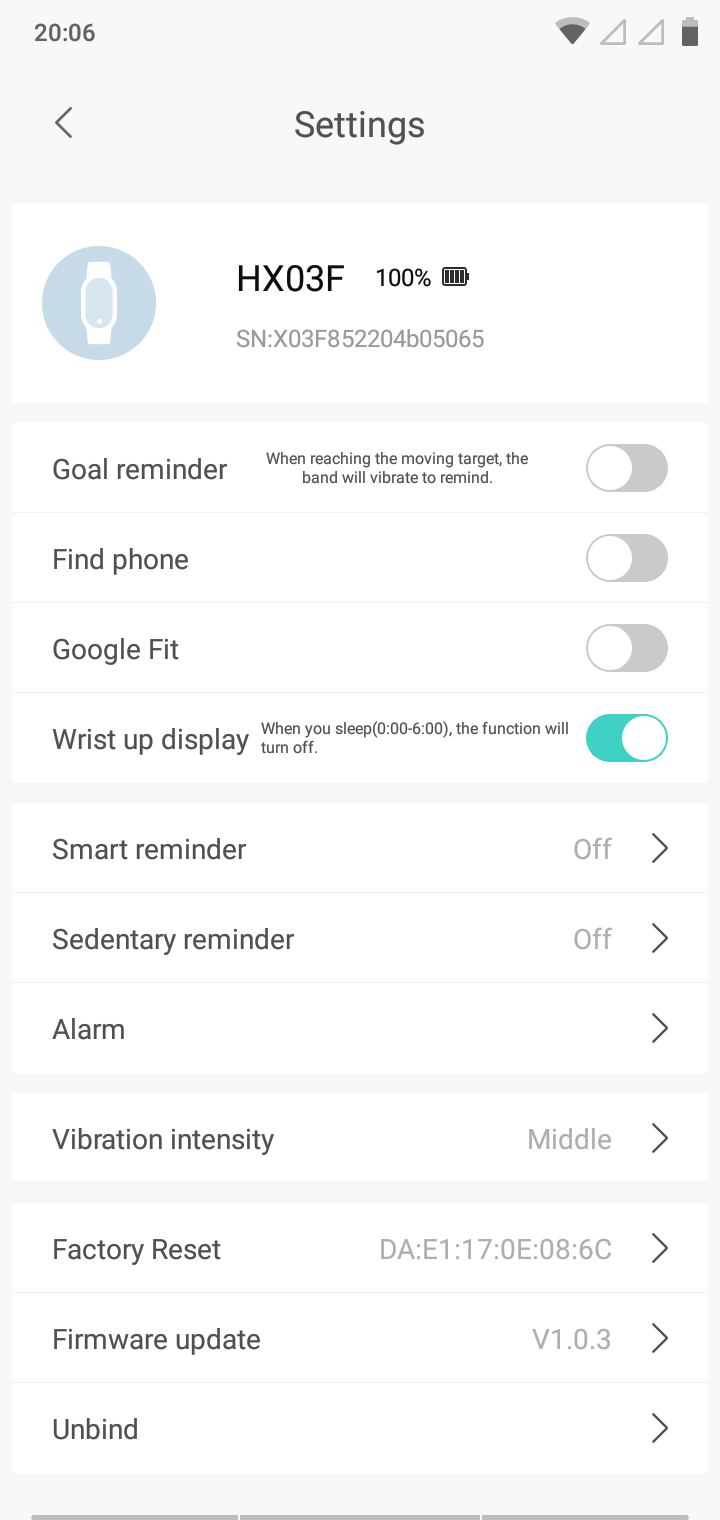Screen dimensions: 720x1520
Task: Change Vibration intensity
Action: 360,1139
